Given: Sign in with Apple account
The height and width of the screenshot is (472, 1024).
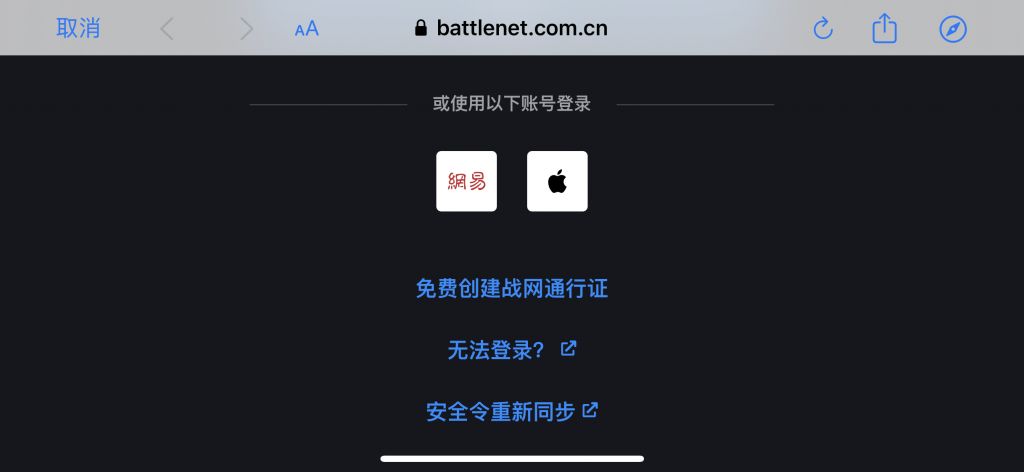Looking at the screenshot, I should [x=557, y=181].
